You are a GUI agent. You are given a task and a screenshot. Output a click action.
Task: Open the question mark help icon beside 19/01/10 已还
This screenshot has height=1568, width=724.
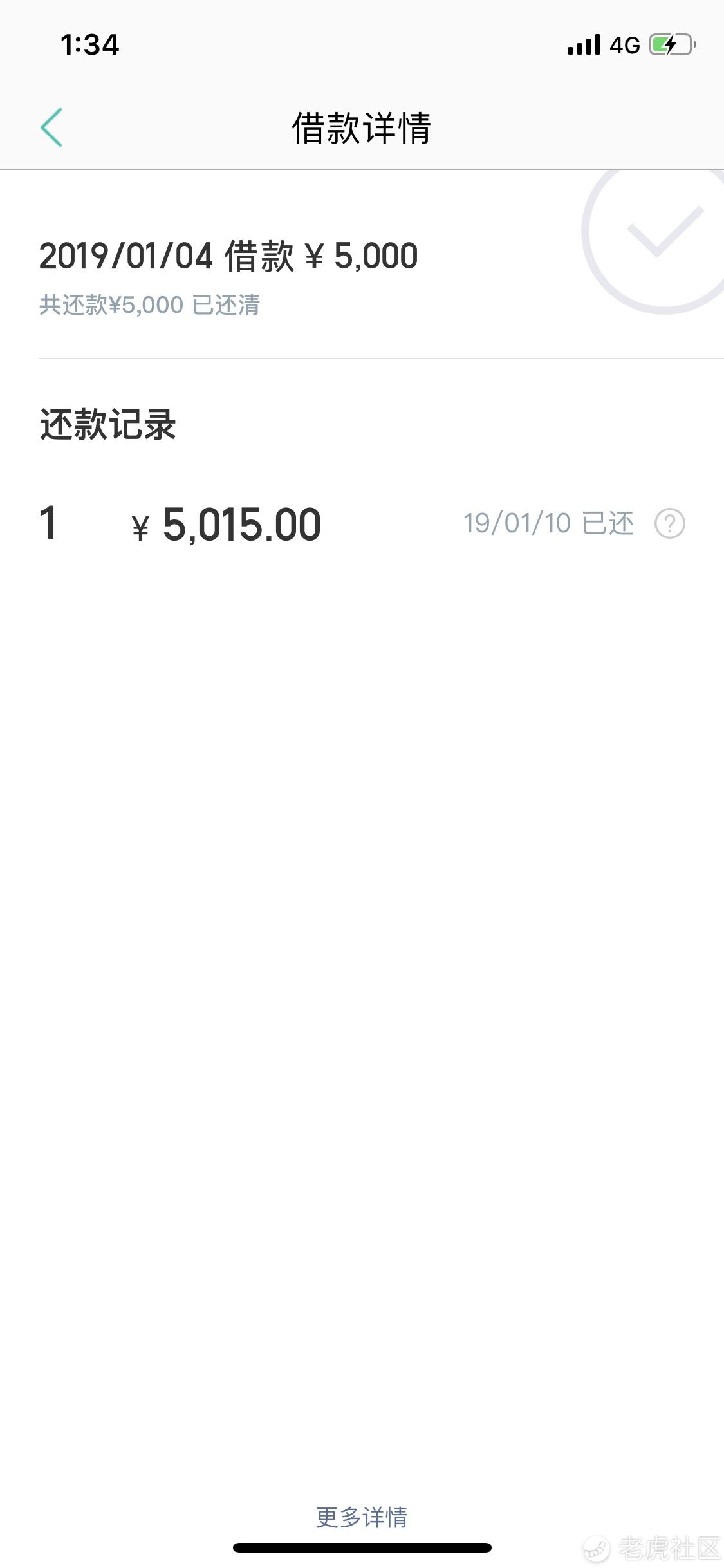[x=669, y=523]
